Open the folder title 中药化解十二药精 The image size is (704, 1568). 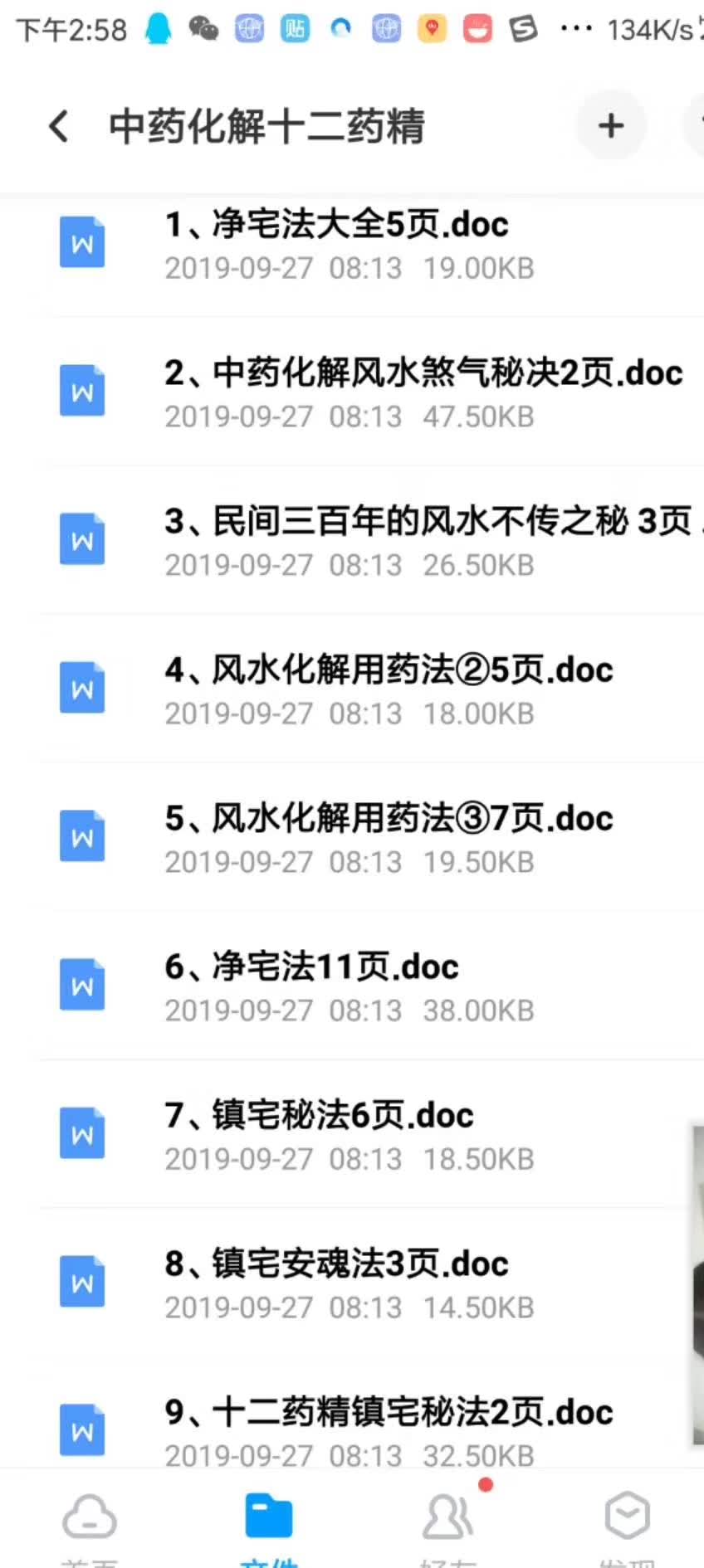coord(266,127)
